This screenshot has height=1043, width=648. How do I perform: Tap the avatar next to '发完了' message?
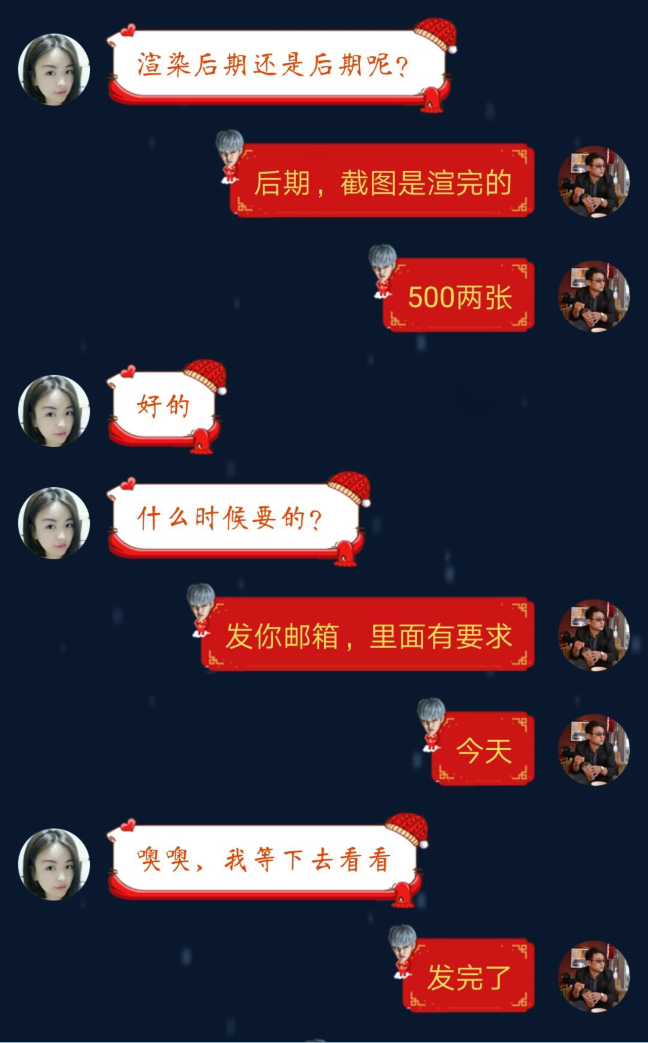593,976
